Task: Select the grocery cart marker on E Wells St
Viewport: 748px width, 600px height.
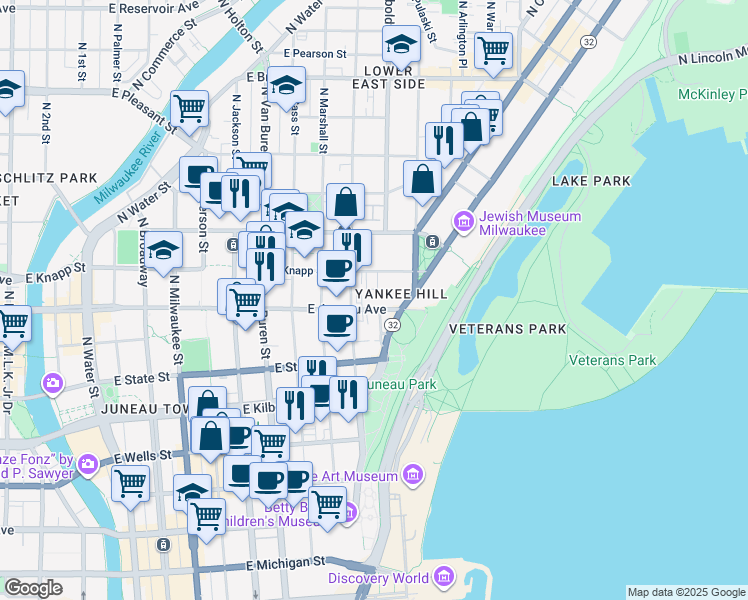Action: pos(130,483)
